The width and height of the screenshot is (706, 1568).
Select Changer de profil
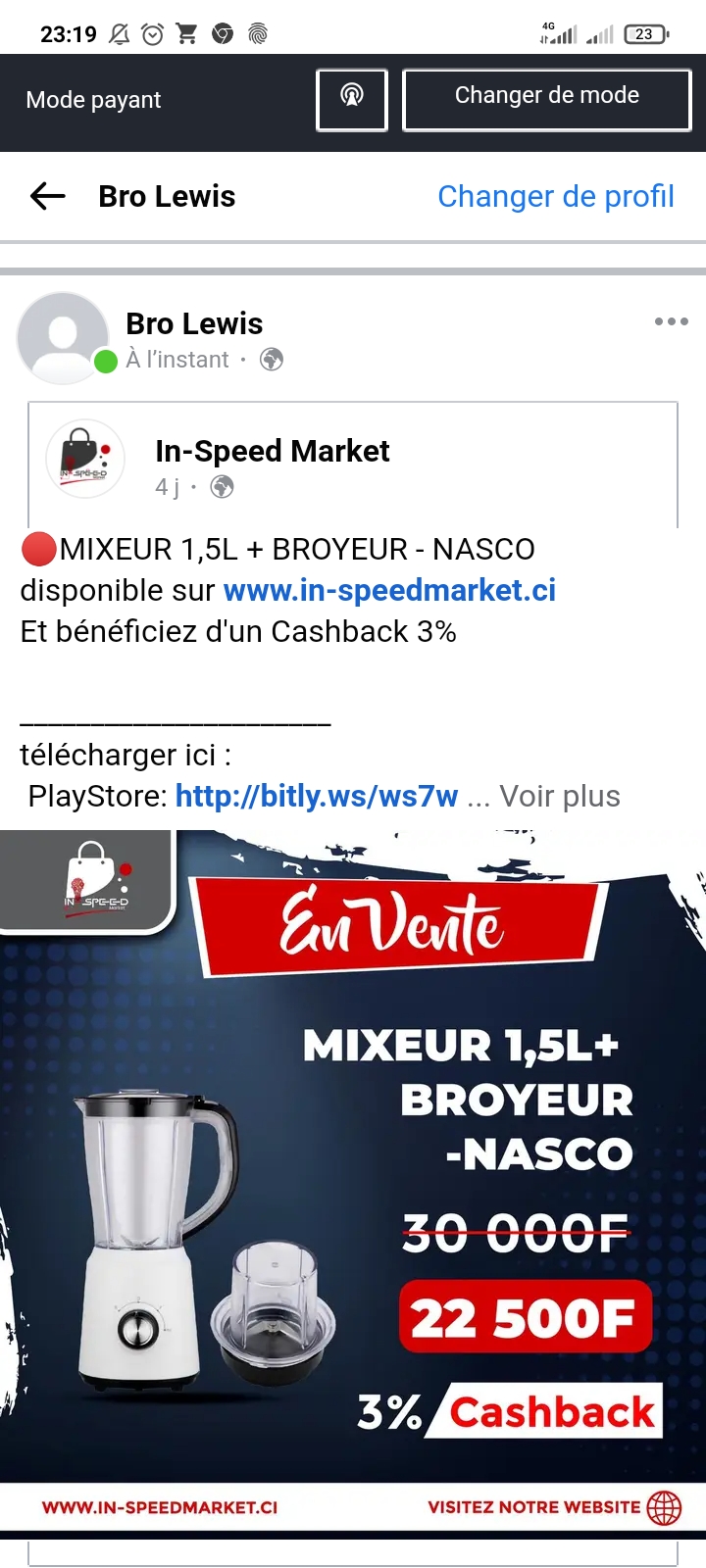point(555,196)
